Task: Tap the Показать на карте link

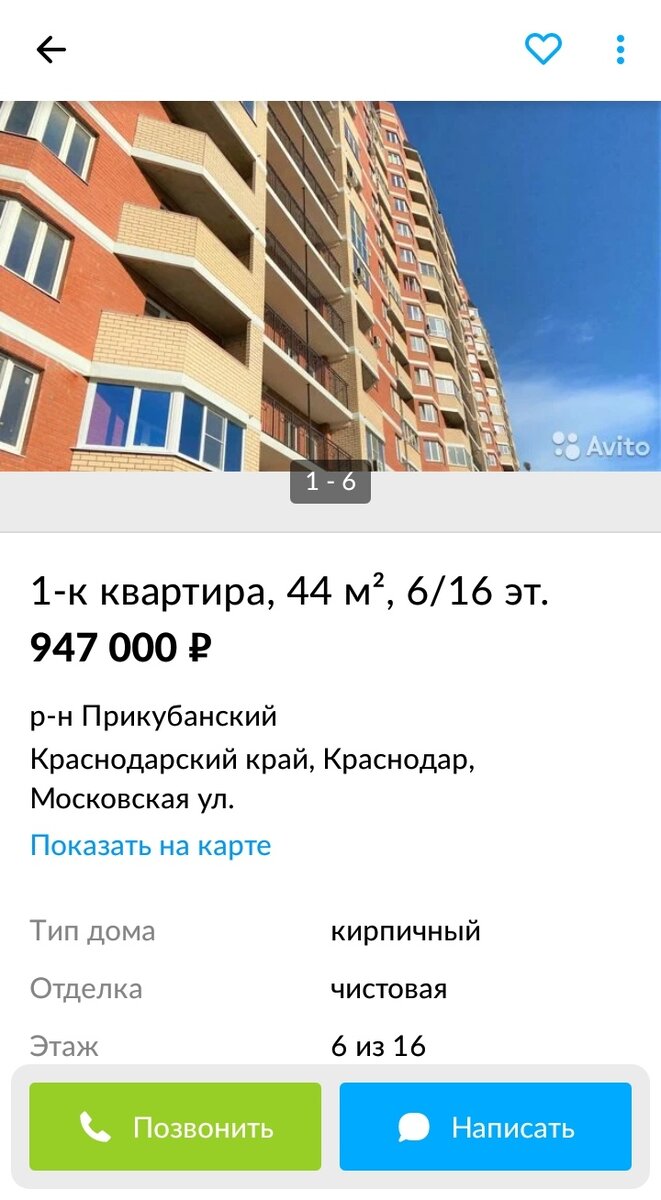Action: pyautogui.click(x=151, y=846)
